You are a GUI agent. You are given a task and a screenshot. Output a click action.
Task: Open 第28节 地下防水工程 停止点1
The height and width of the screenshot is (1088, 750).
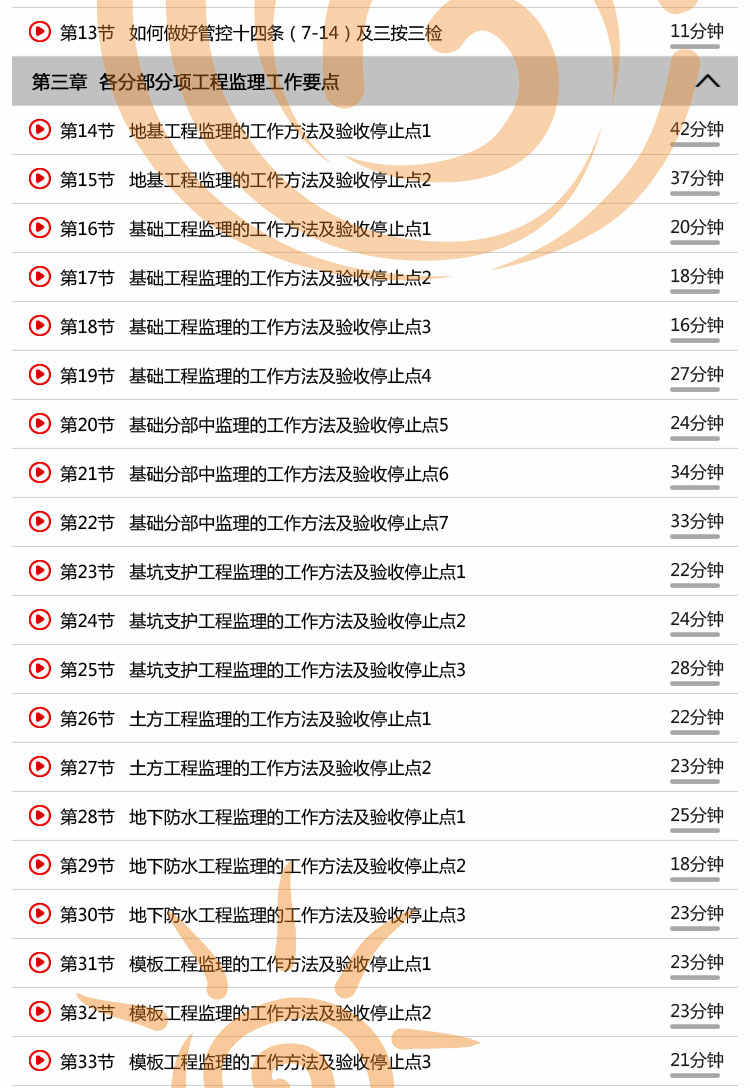(297, 817)
